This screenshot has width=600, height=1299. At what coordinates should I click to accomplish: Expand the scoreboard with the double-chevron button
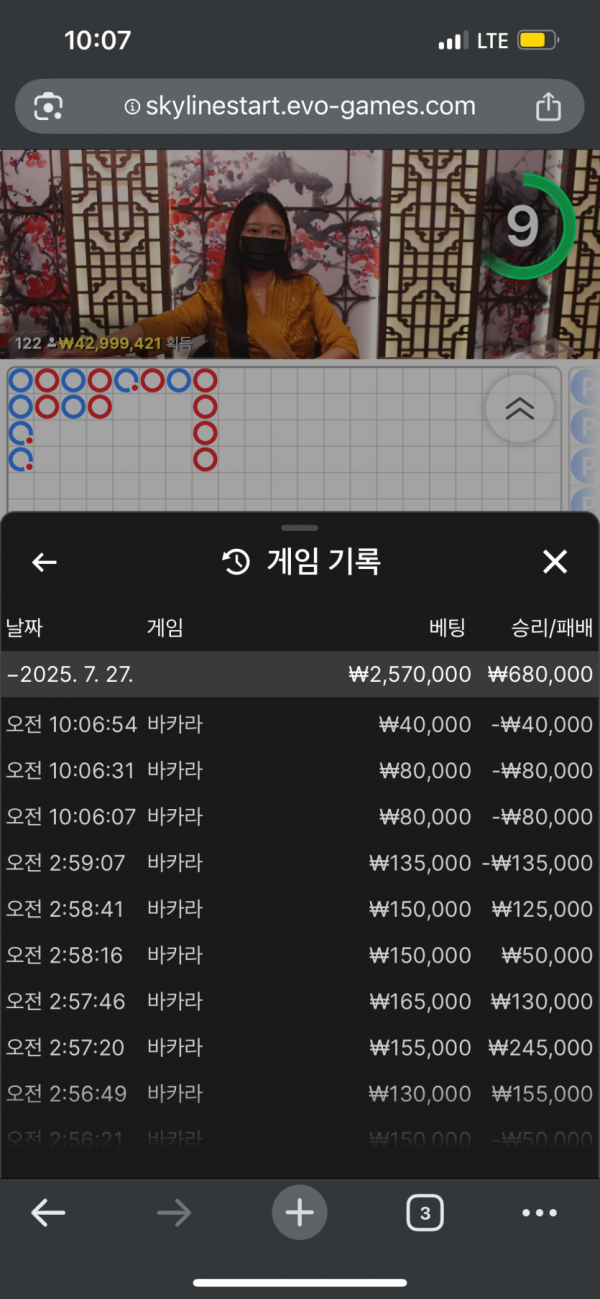520,408
